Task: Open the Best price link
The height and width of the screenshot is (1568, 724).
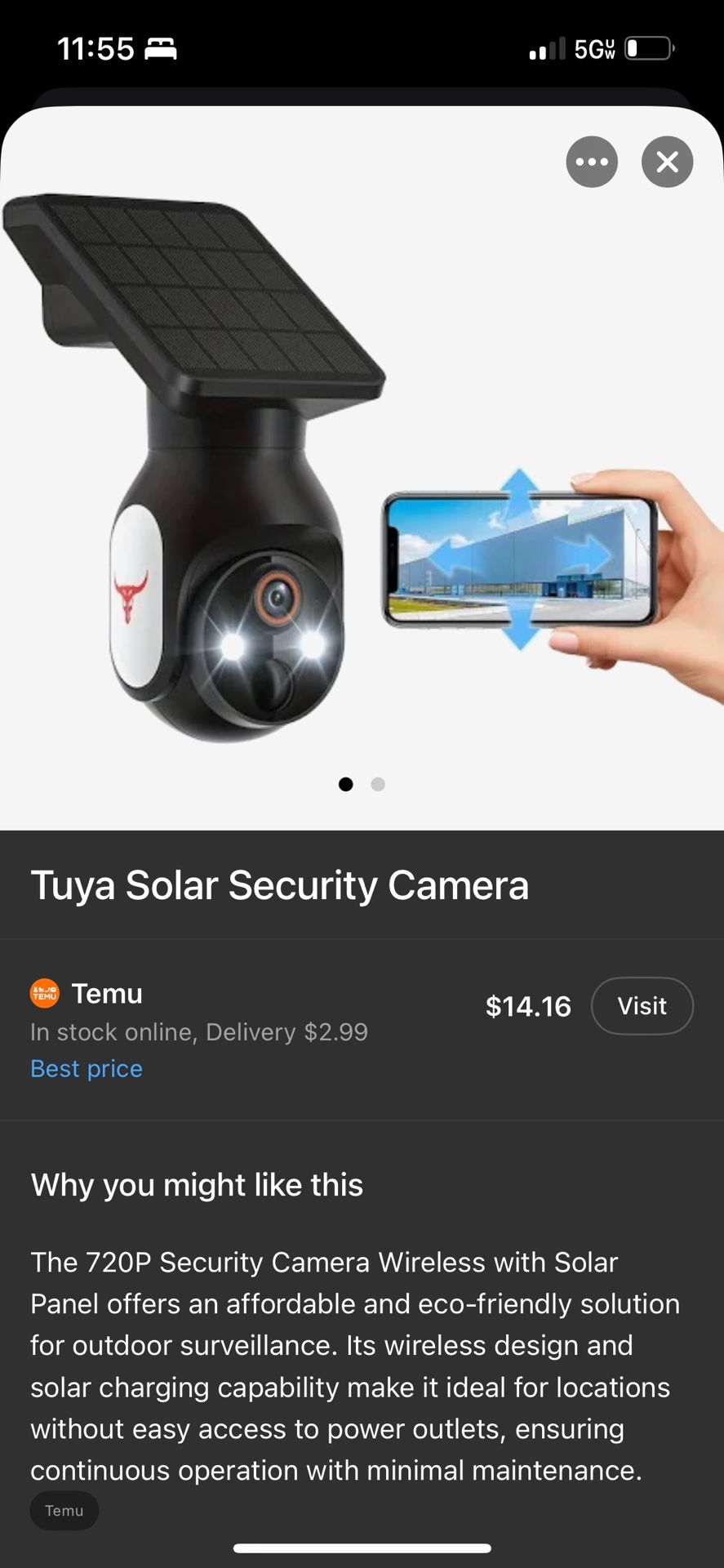Action: (87, 1069)
